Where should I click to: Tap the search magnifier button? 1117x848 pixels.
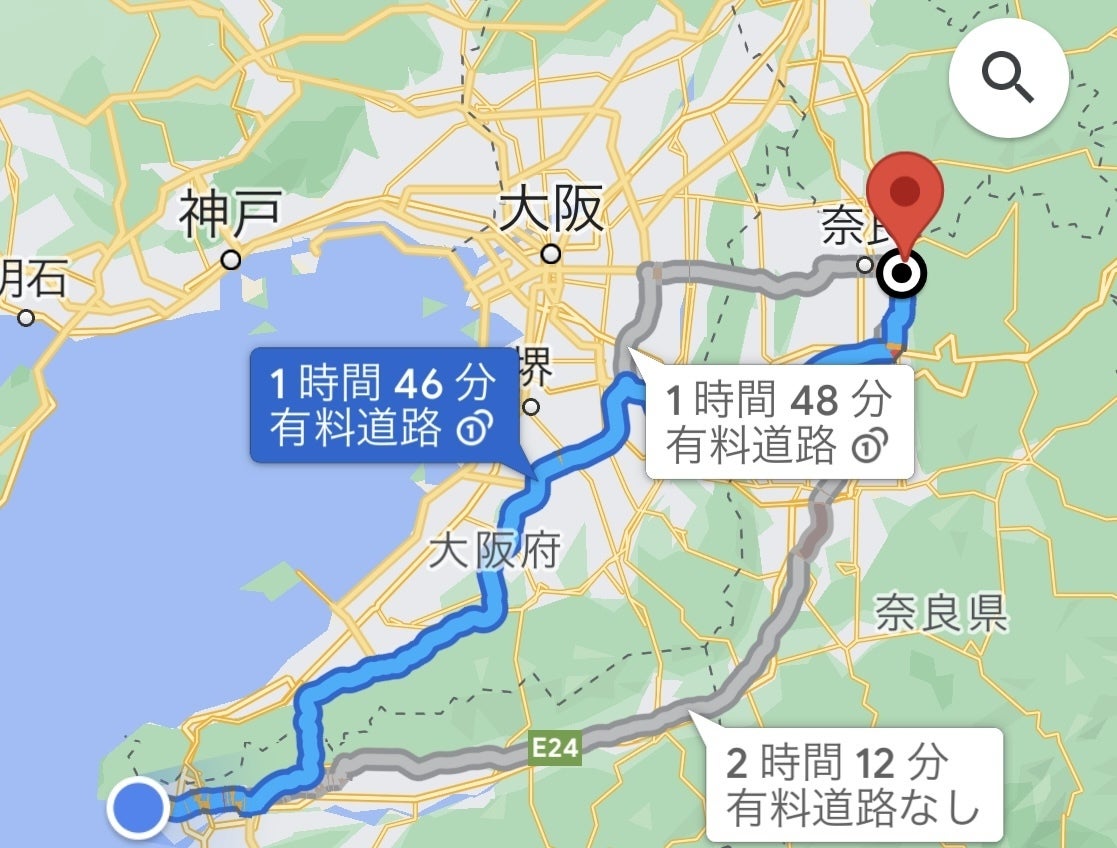[1007, 77]
